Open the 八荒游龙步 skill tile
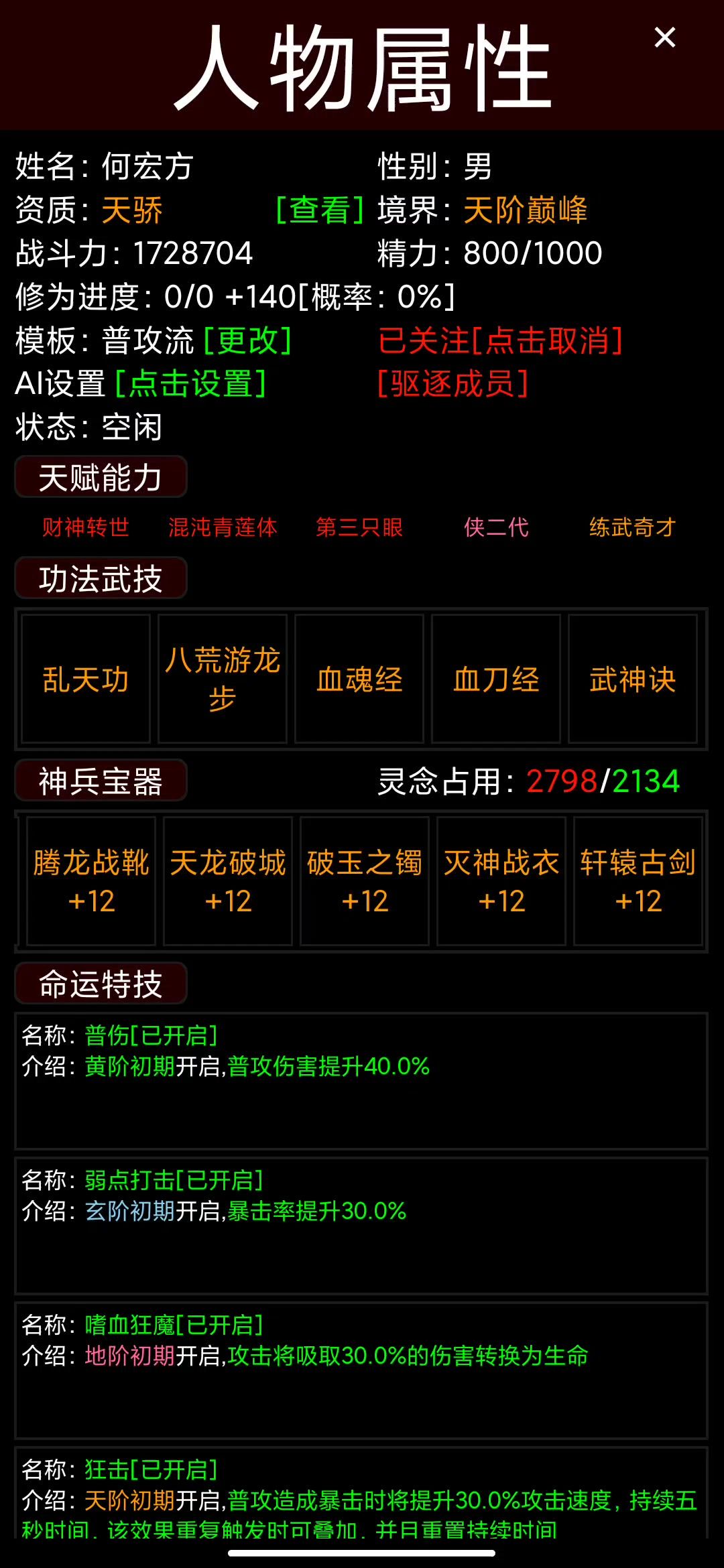The width and height of the screenshot is (724, 1568). pos(223,679)
